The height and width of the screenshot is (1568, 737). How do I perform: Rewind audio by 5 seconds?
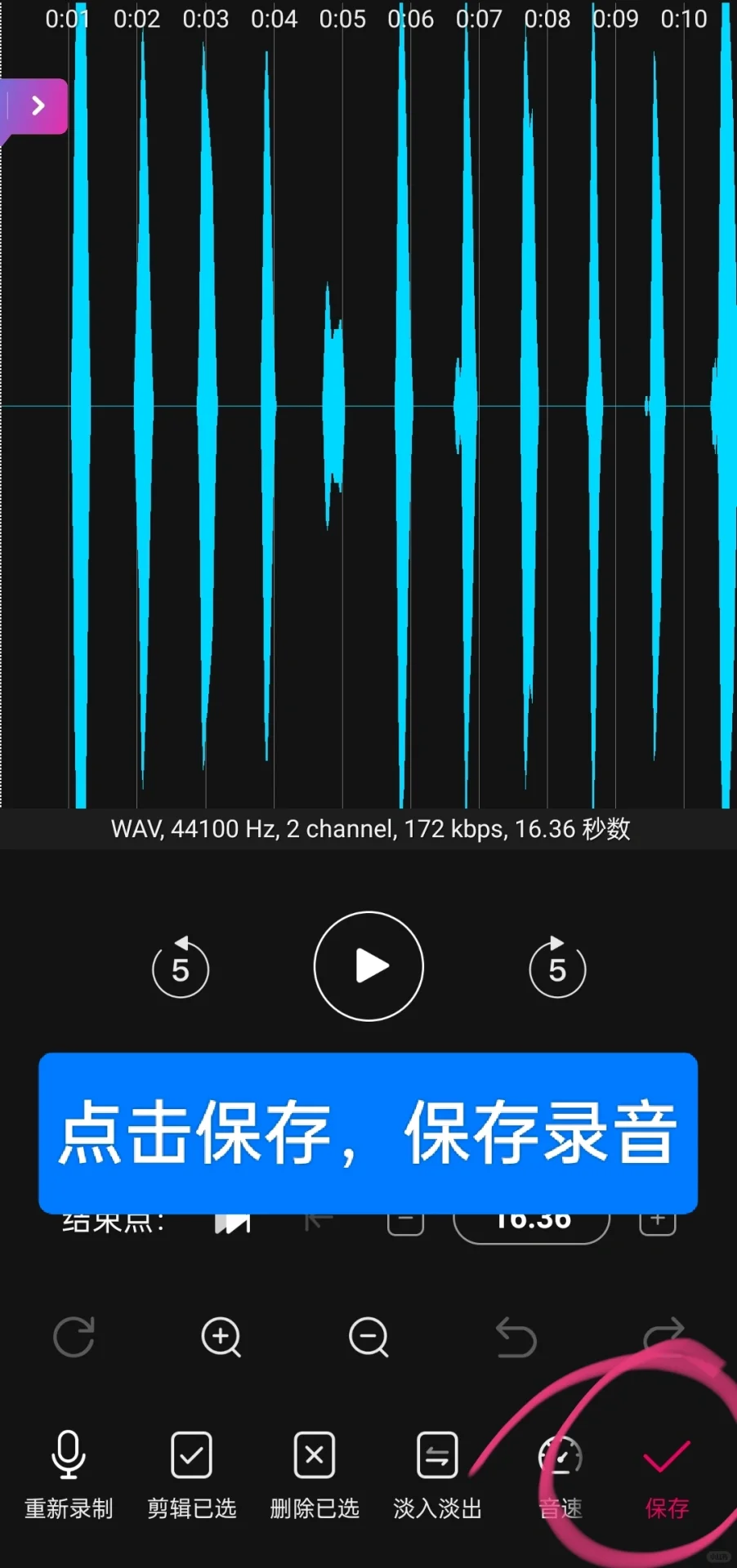[181, 969]
